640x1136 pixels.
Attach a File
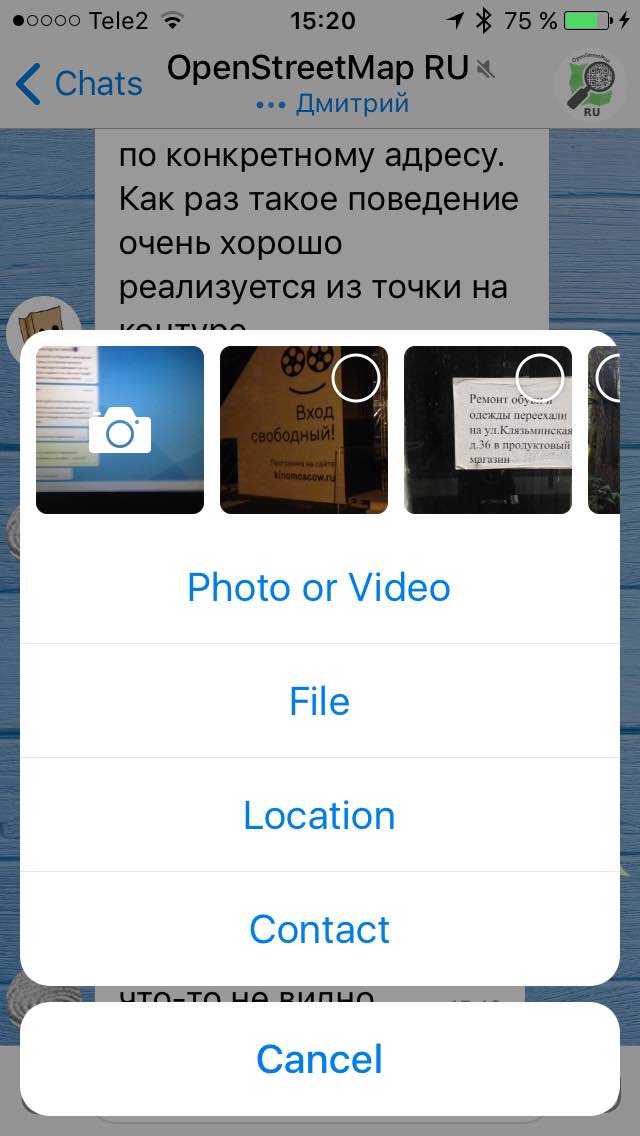click(320, 701)
